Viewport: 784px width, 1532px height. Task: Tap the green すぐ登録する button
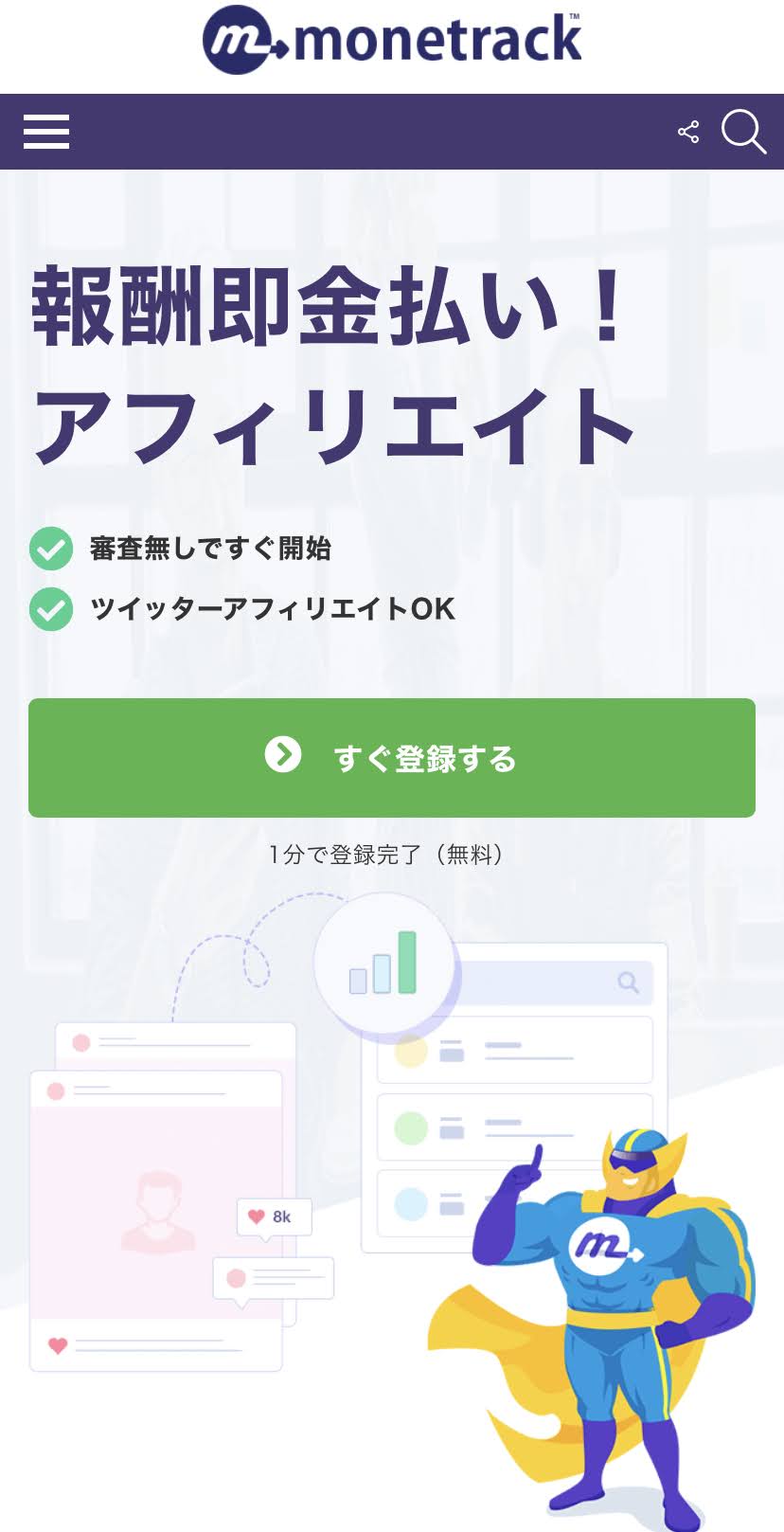pyautogui.click(x=391, y=758)
